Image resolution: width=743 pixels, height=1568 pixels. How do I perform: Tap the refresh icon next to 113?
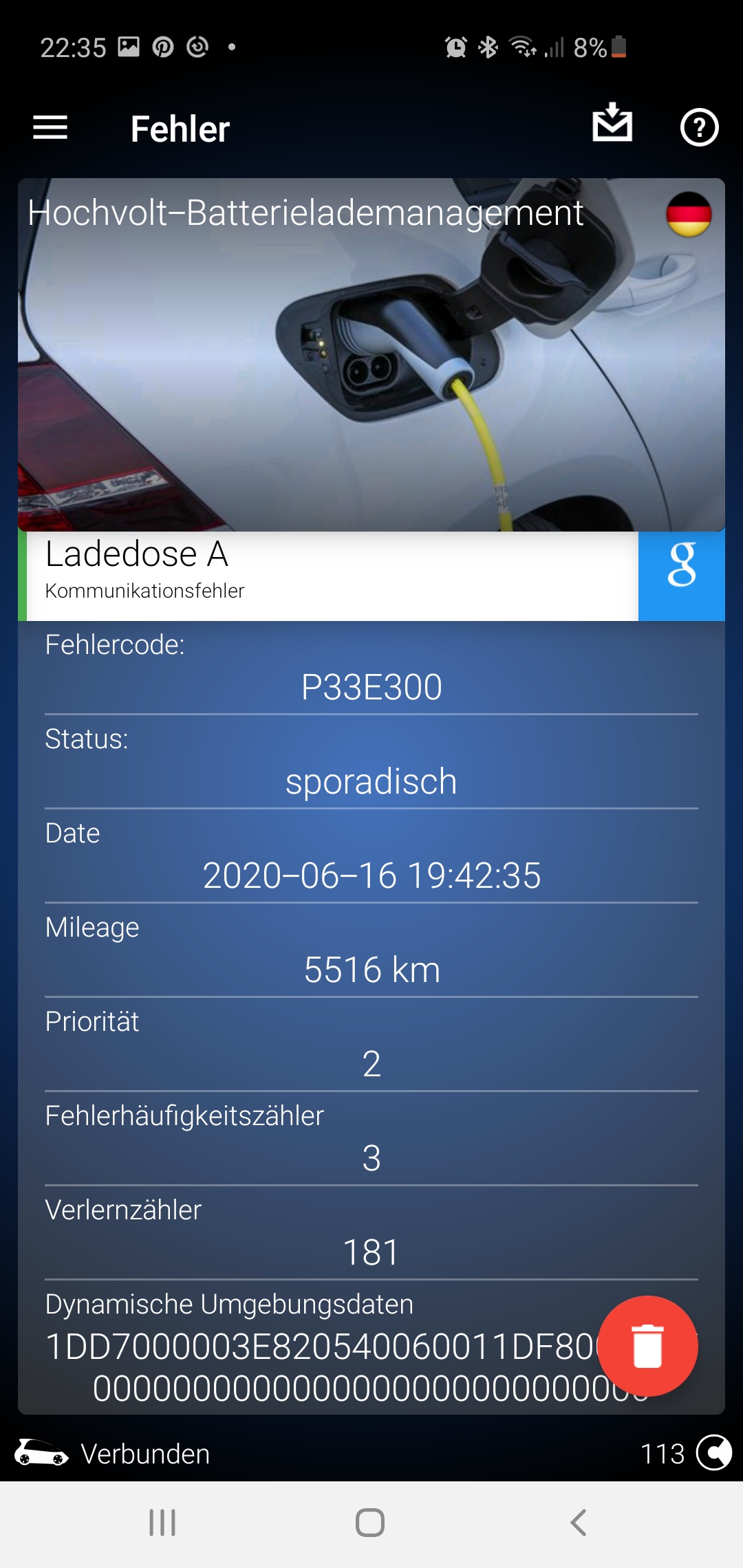pyautogui.click(x=713, y=1453)
